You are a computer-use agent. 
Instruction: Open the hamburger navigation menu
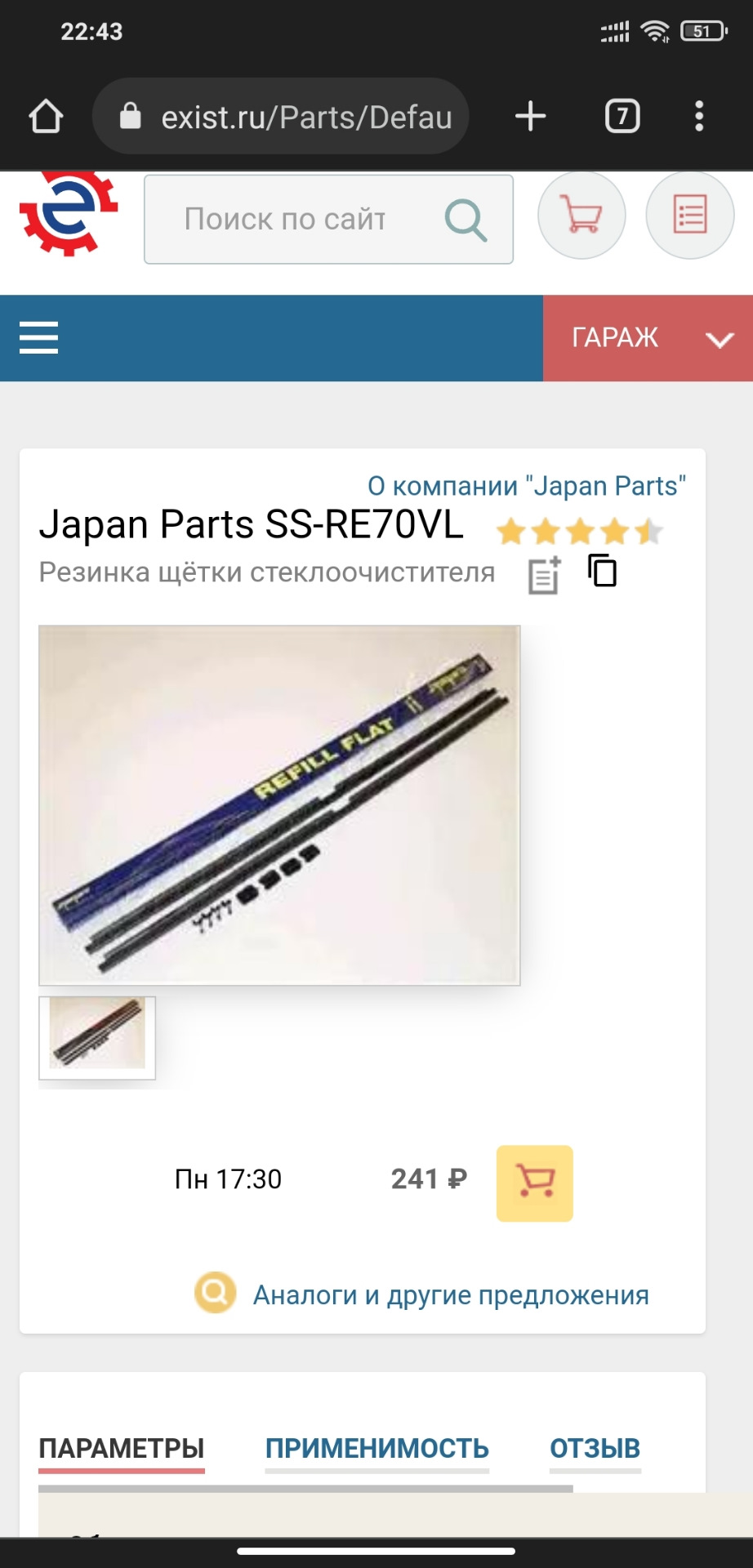coord(39,337)
